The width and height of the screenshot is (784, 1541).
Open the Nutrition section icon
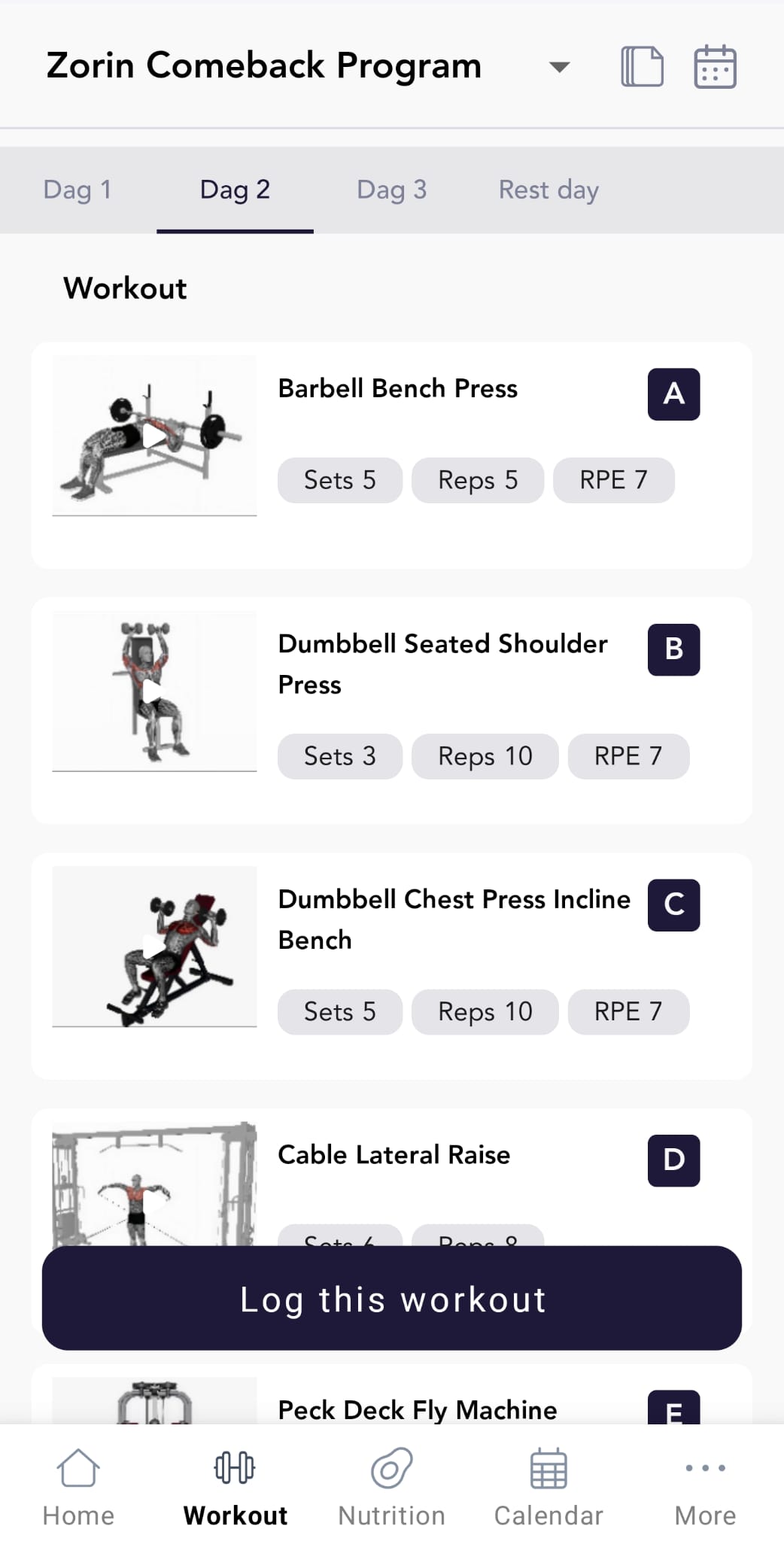pos(390,1467)
